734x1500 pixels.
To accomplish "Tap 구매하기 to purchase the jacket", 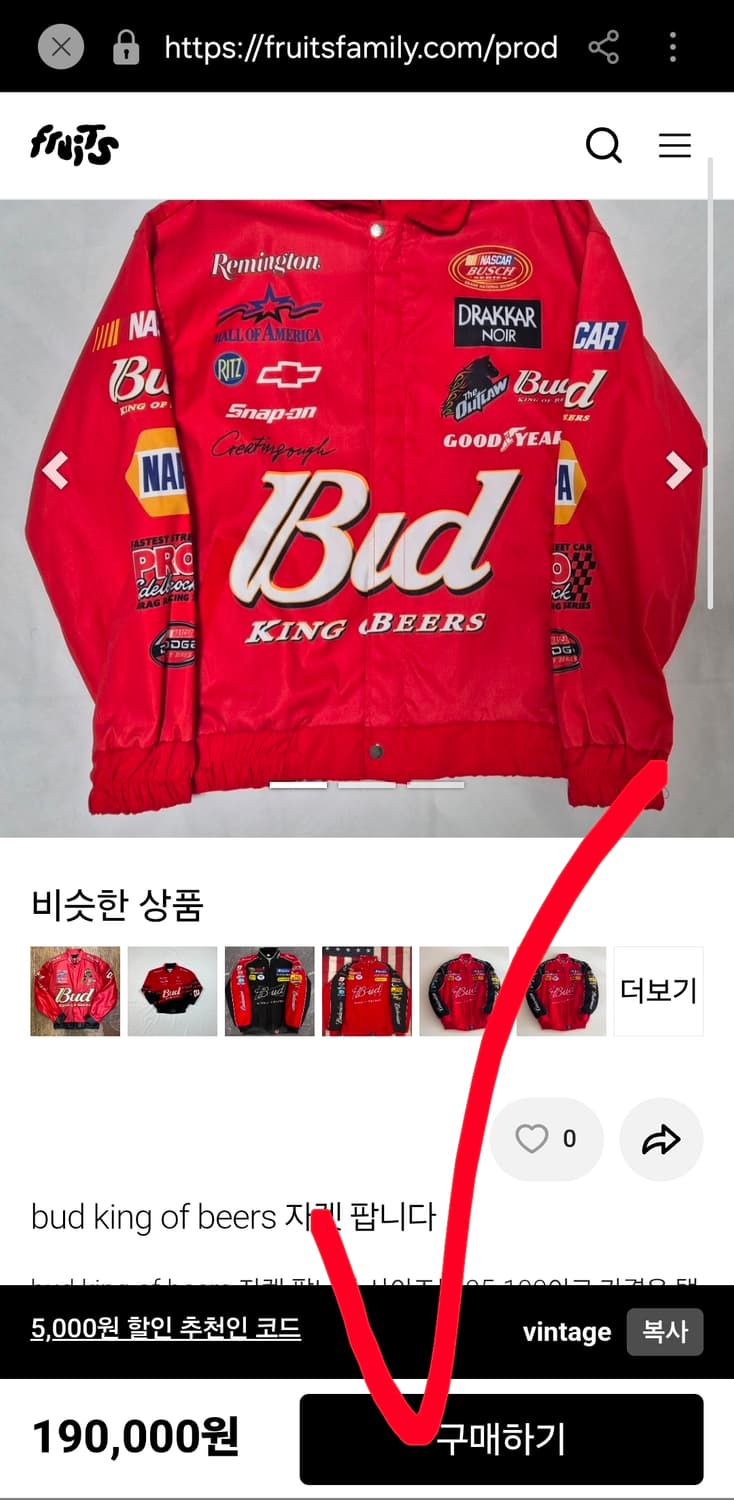I will [502, 1439].
